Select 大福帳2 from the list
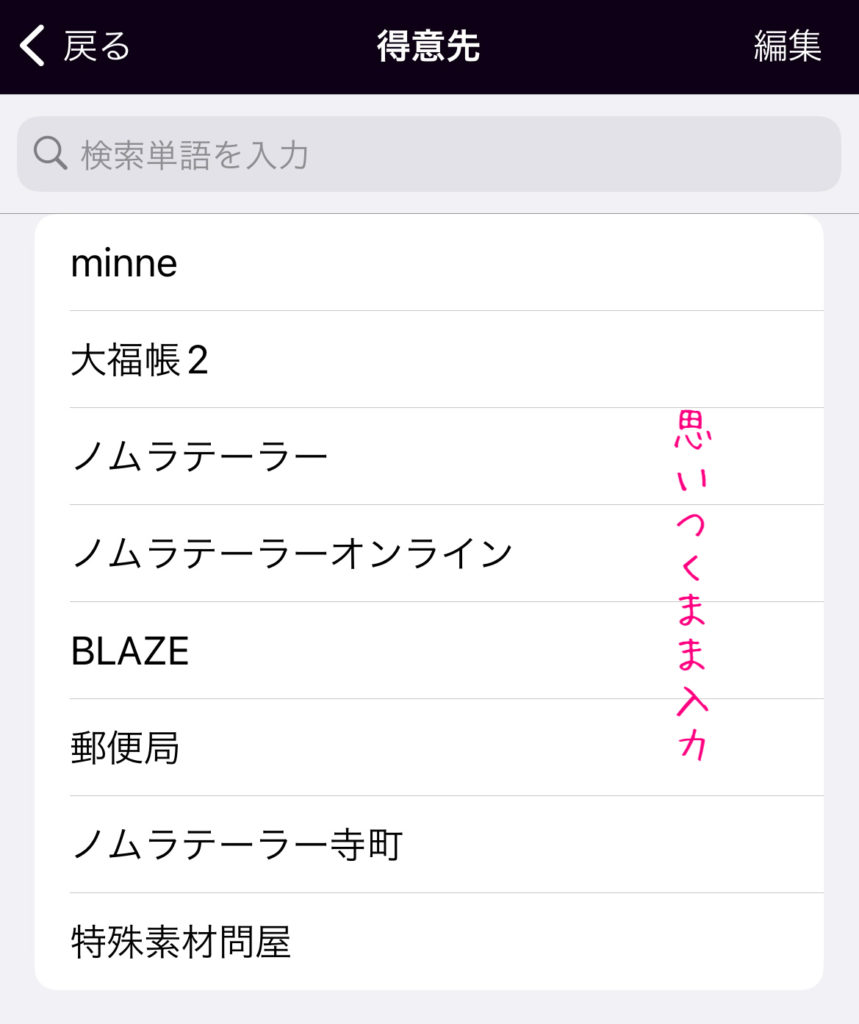Viewport: 859px width, 1024px height. (x=428, y=360)
